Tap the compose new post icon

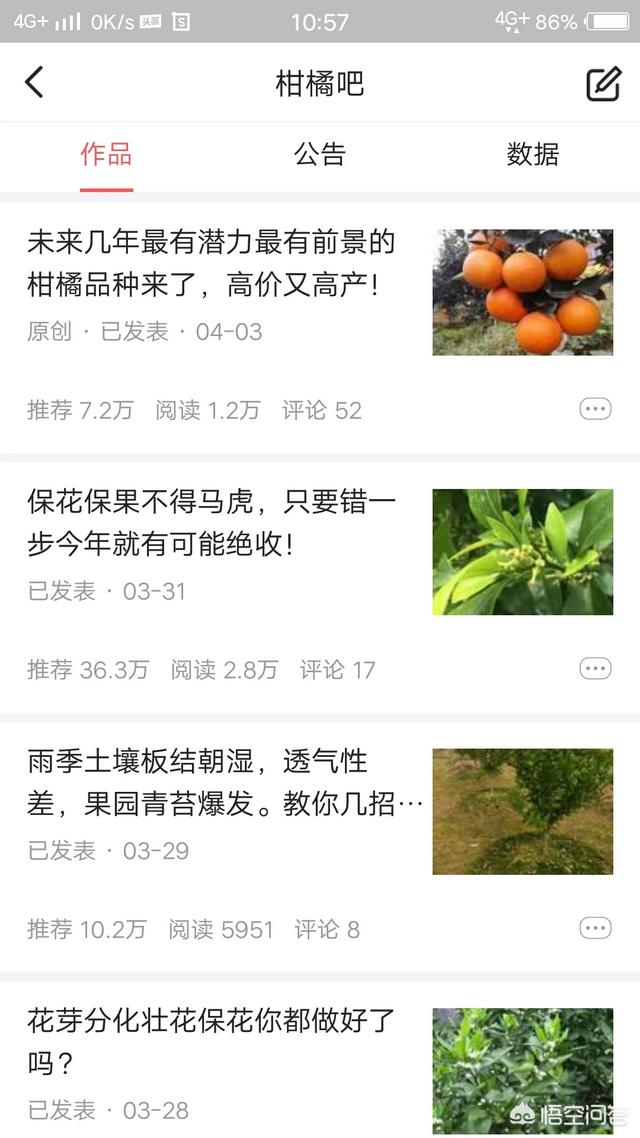point(603,84)
